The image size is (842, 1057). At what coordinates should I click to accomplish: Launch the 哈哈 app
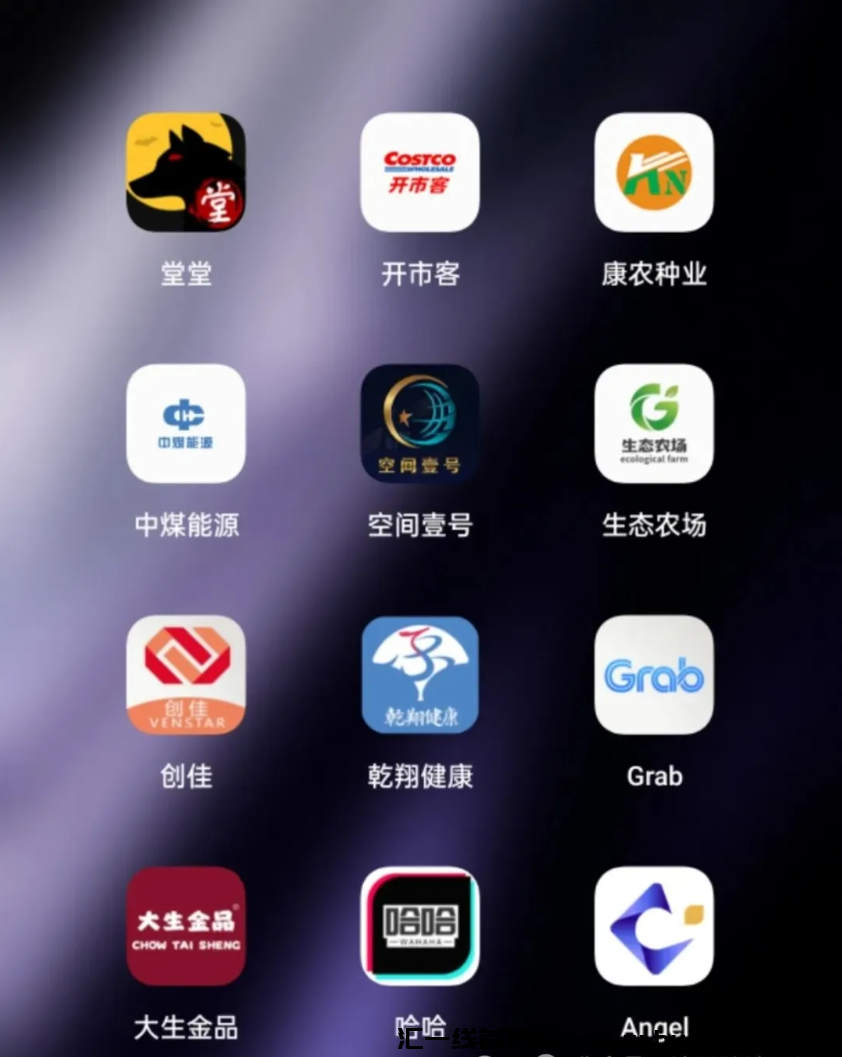point(420,926)
